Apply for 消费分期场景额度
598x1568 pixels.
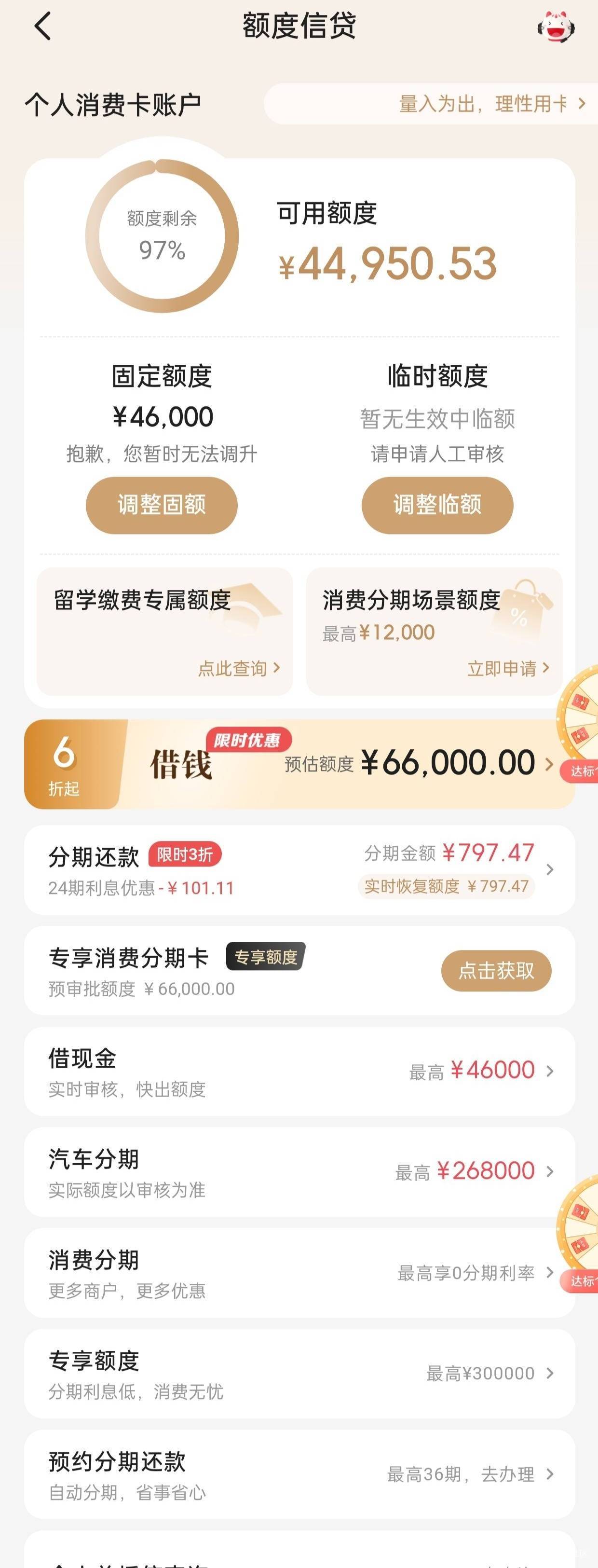click(507, 668)
